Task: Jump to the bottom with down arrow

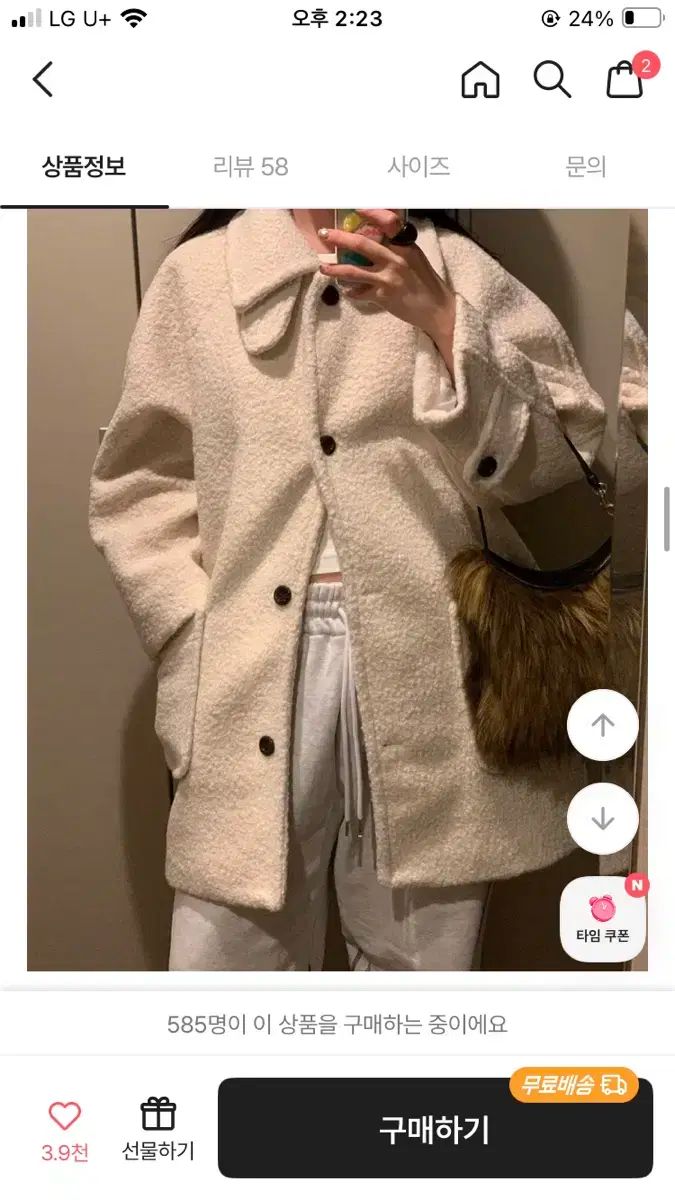Action: click(602, 819)
